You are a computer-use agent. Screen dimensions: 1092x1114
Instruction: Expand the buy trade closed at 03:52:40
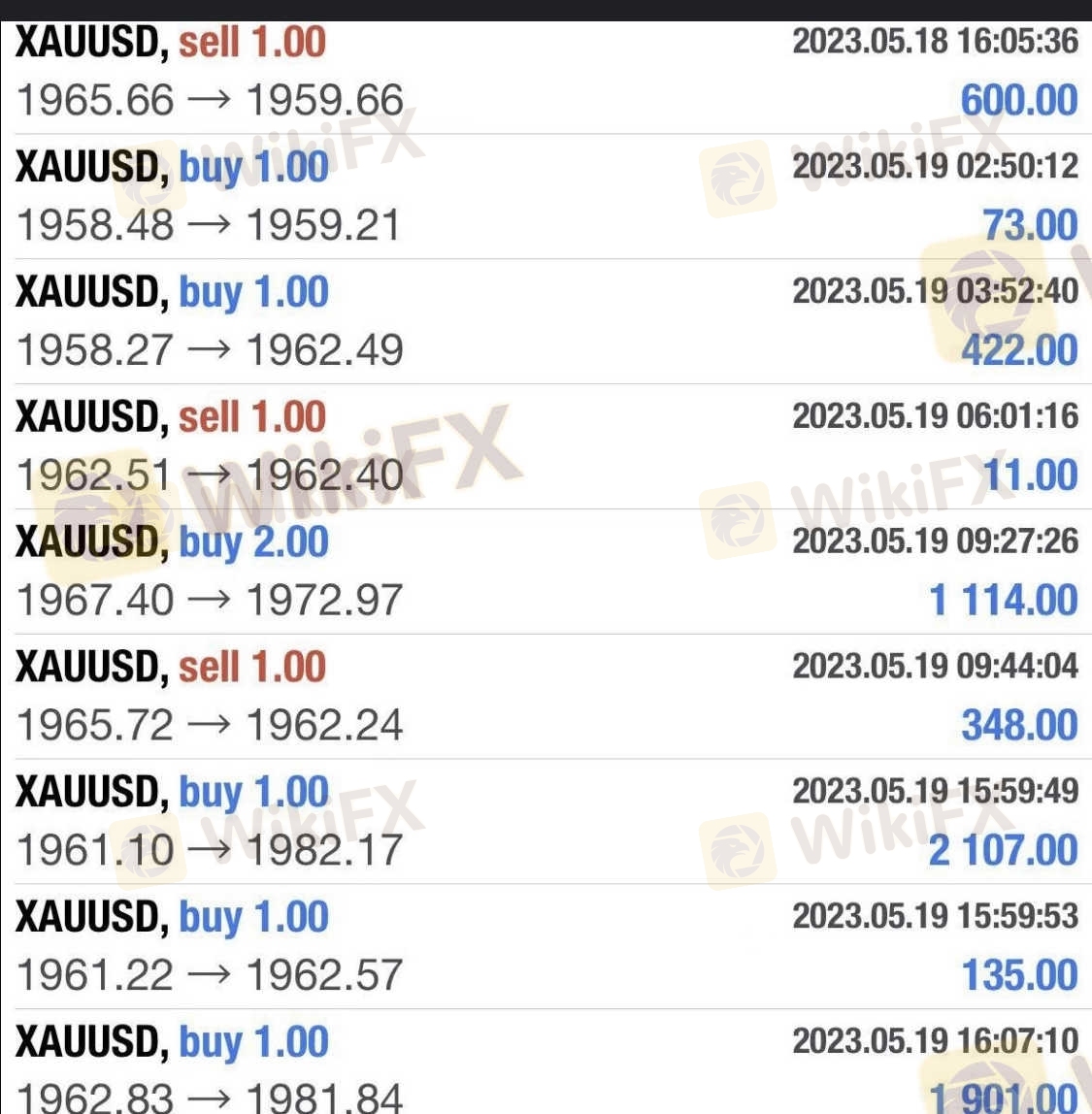coord(546,321)
